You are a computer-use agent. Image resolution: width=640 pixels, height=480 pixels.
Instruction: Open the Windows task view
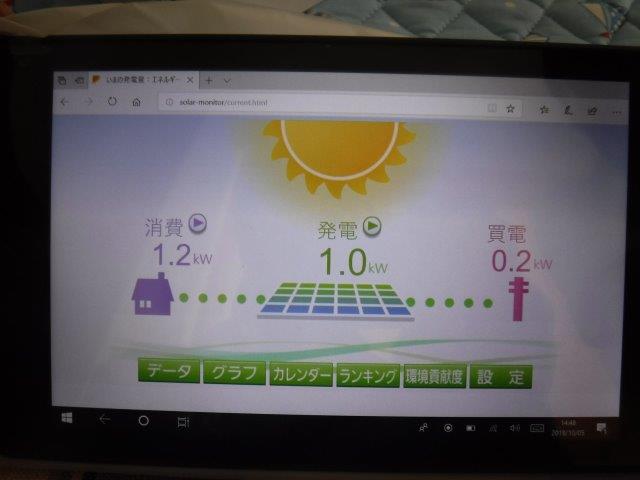point(183,421)
